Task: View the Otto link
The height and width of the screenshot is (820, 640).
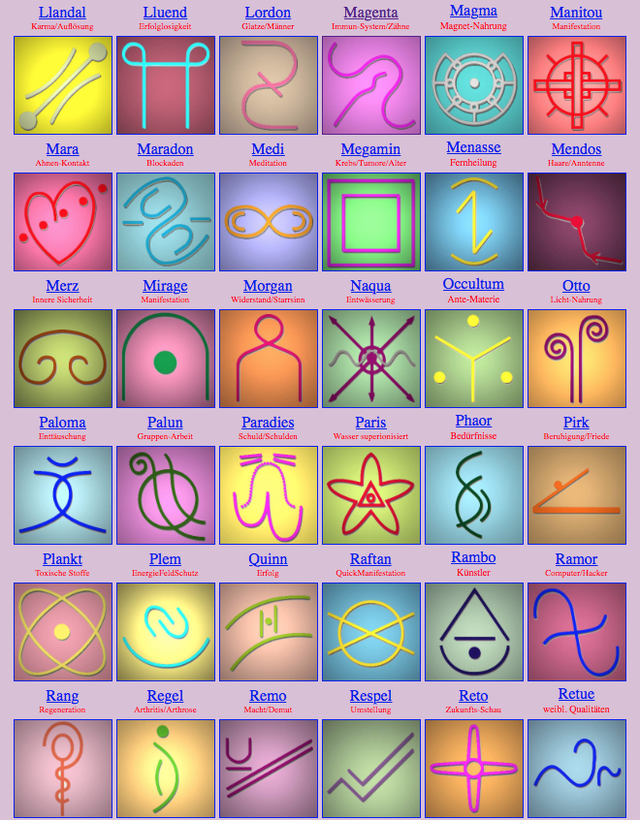Action: tap(576, 286)
